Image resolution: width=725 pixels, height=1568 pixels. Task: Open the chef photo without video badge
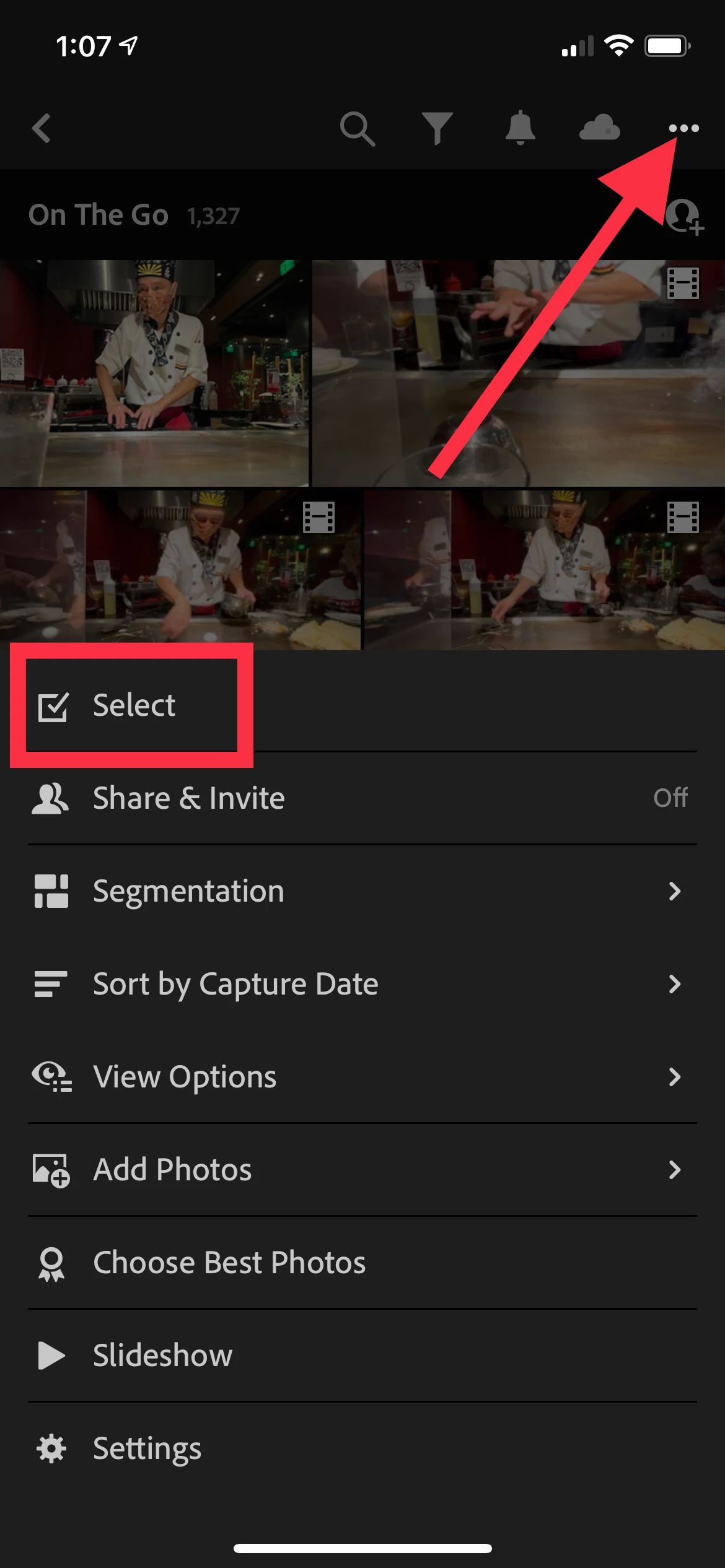tap(154, 373)
